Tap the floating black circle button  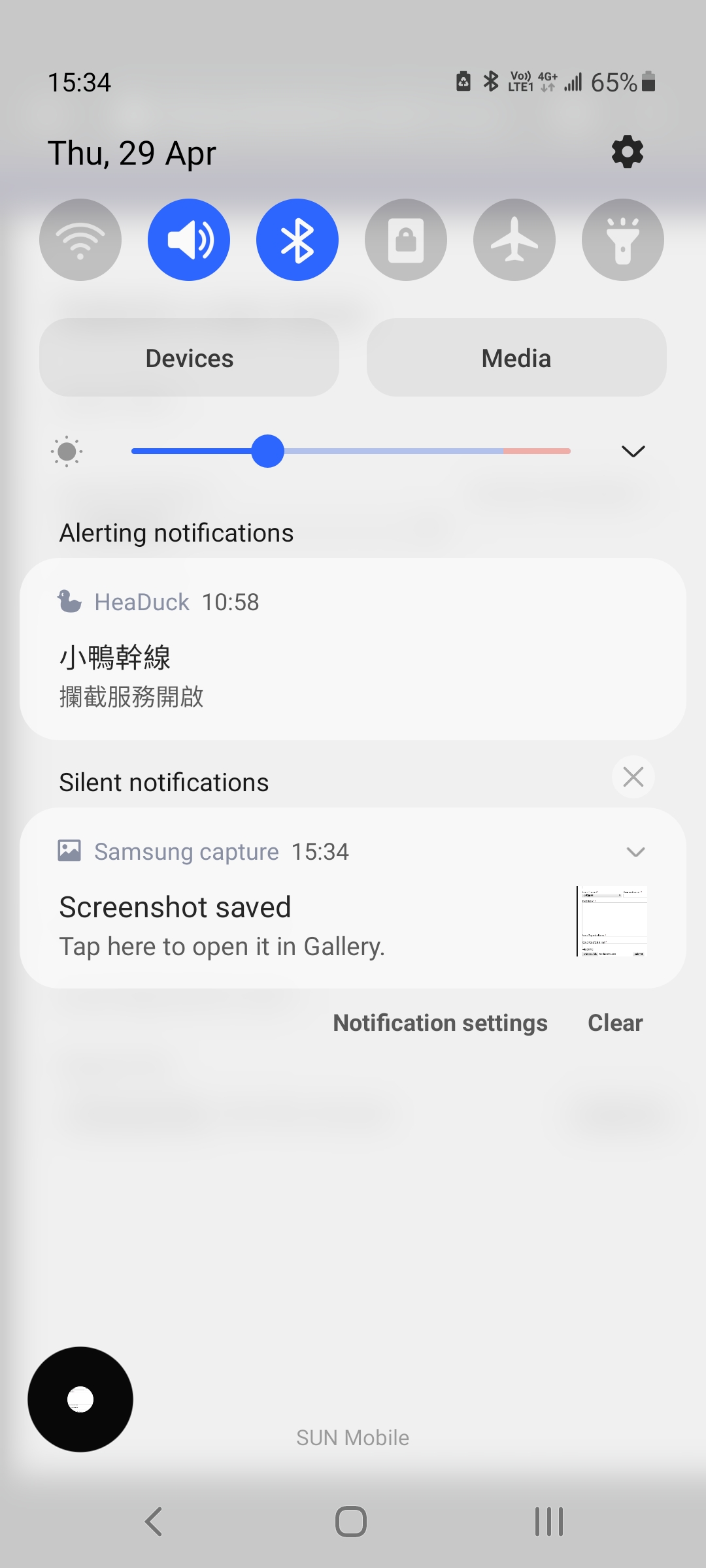(80, 1399)
